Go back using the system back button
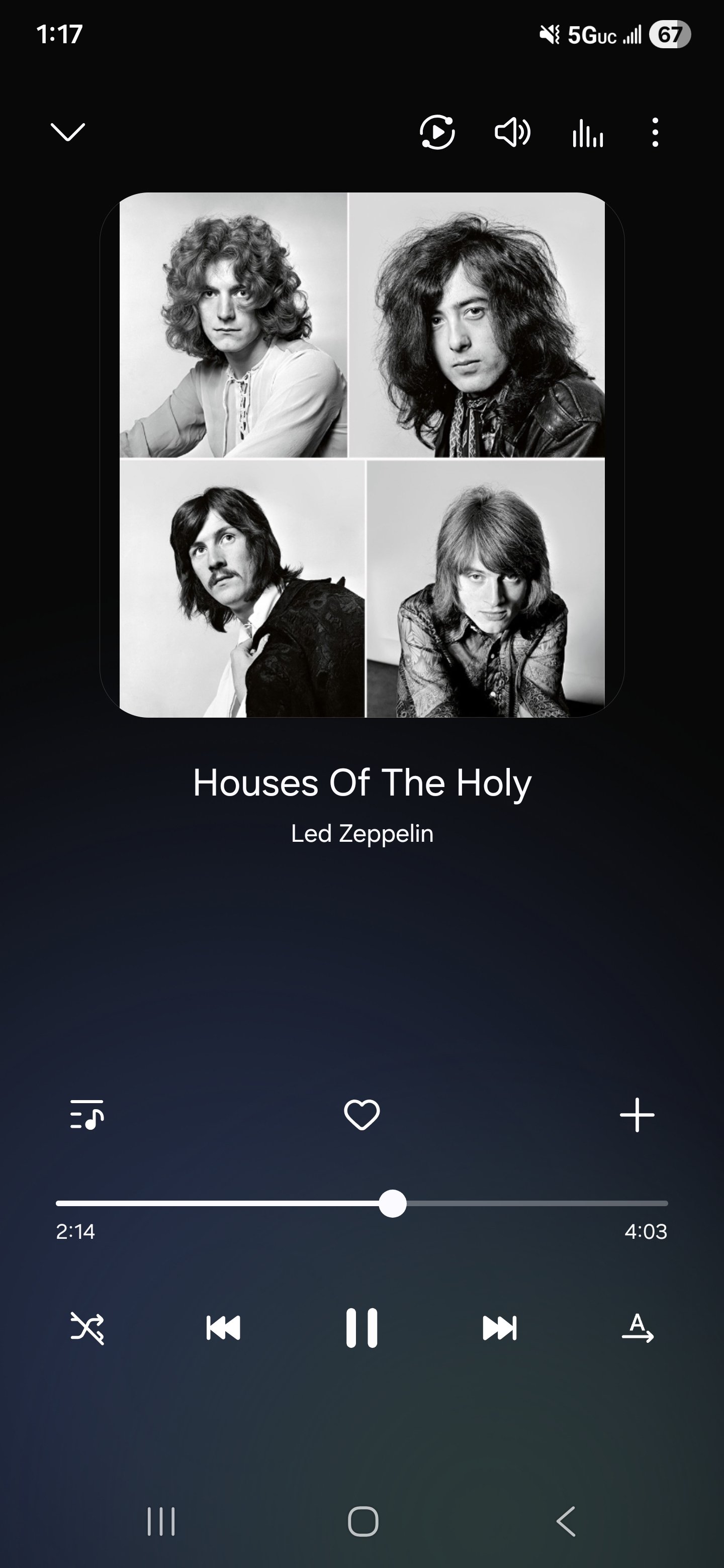The width and height of the screenshot is (724, 1568). tap(566, 1521)
